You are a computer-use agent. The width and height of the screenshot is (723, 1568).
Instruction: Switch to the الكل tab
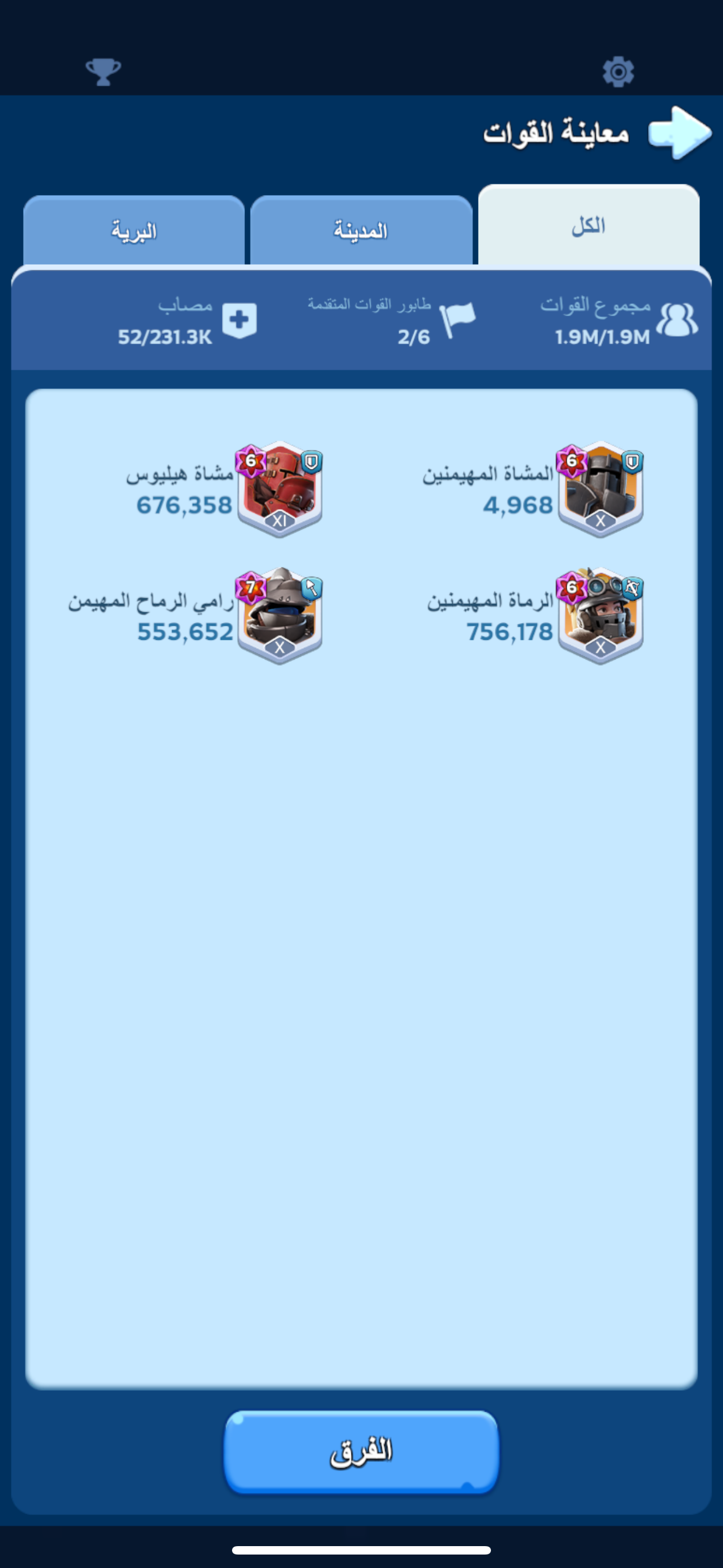click(x=588, y=227)
